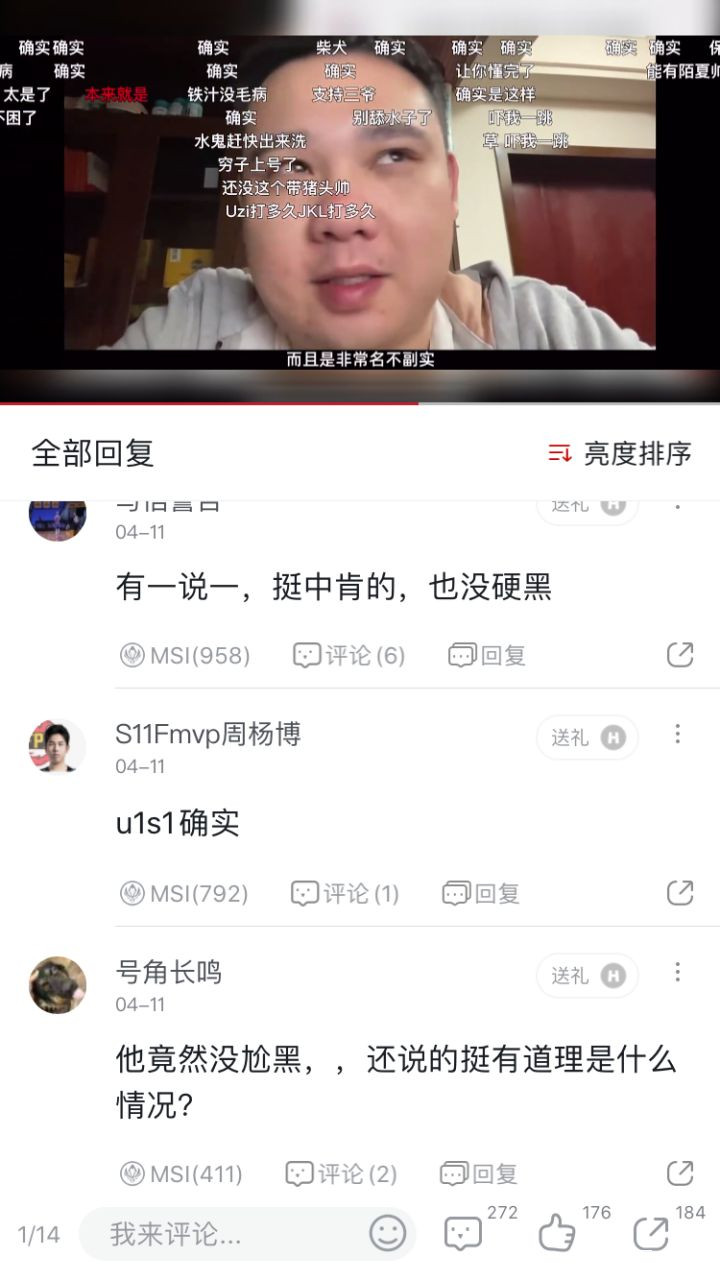Share the 有一说一，挺中肯的 comment
This screenshot has width=720, height=1281.
coord(680,655)
